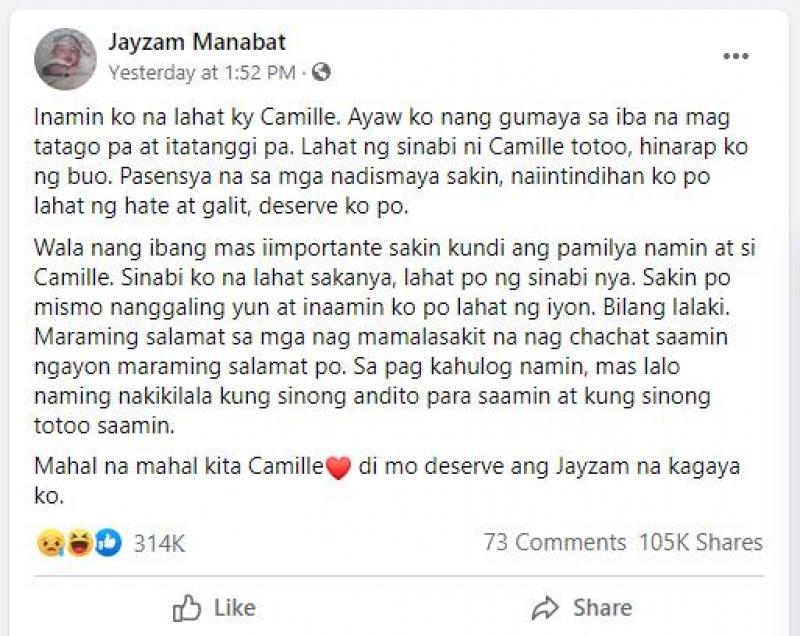Open the 314K reactions list
The width and height of the screenshot is (800, 636).
pyautogui.click(x=159, y=543)
